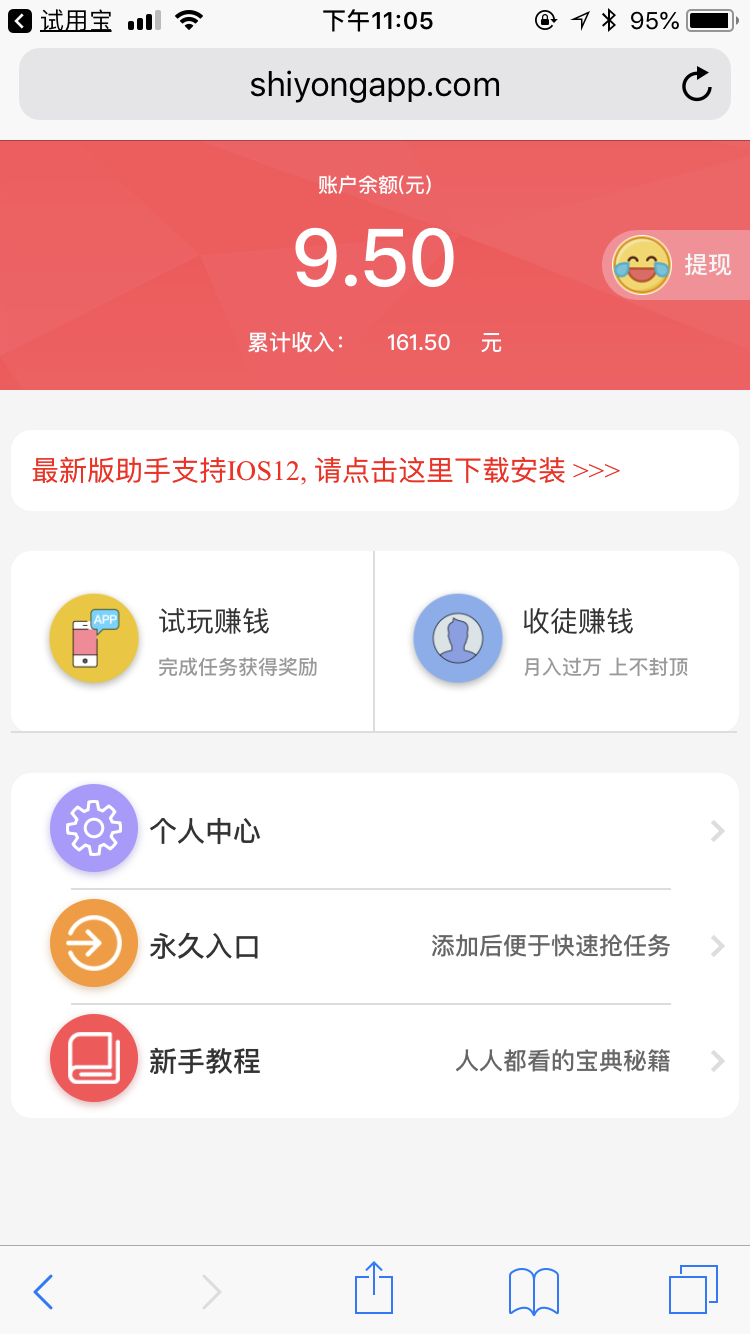750x1334 pixels.
Task: Open 新手教程 via the red book icon
Action: [x=93, y=1058]
